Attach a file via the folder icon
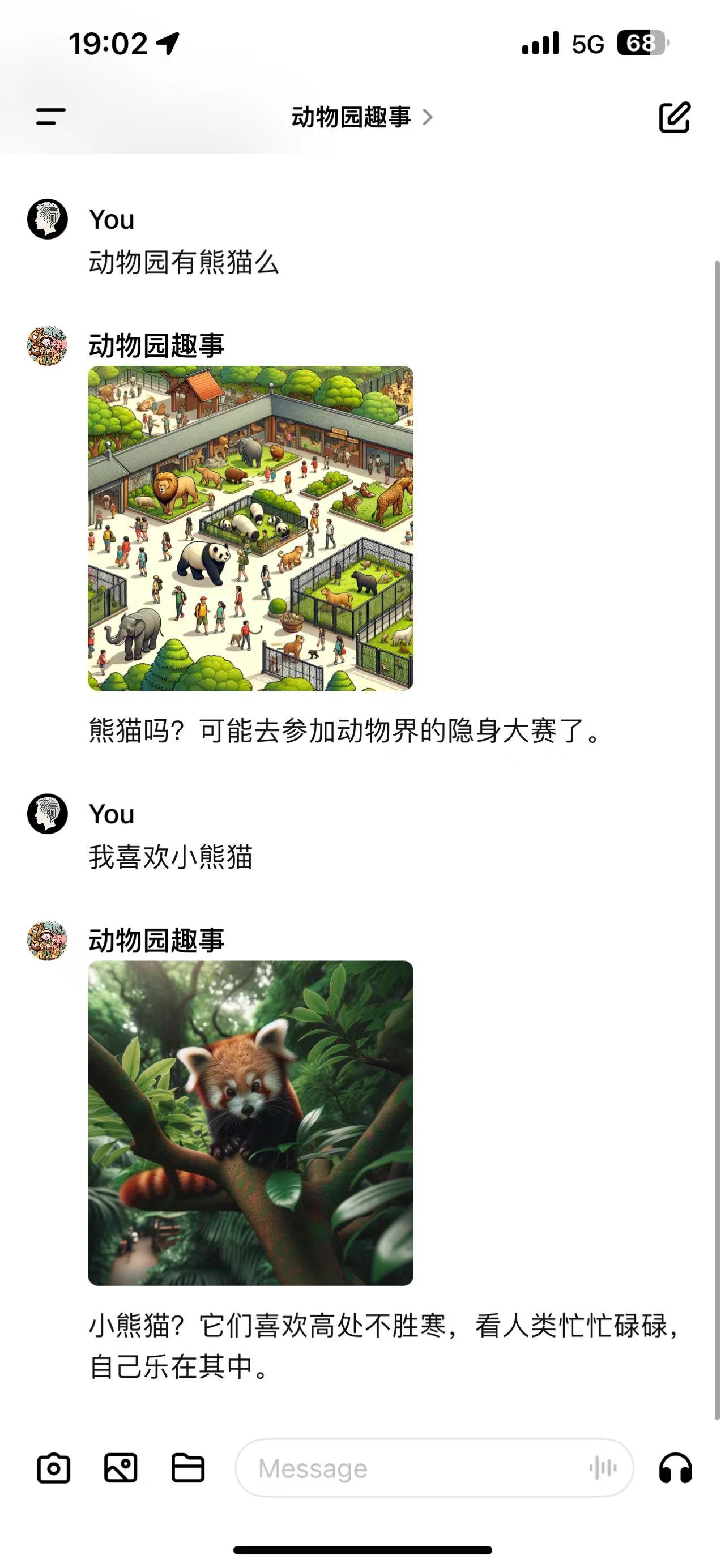The height and width of the screenshot is (1568, 725). (187, 1469)
